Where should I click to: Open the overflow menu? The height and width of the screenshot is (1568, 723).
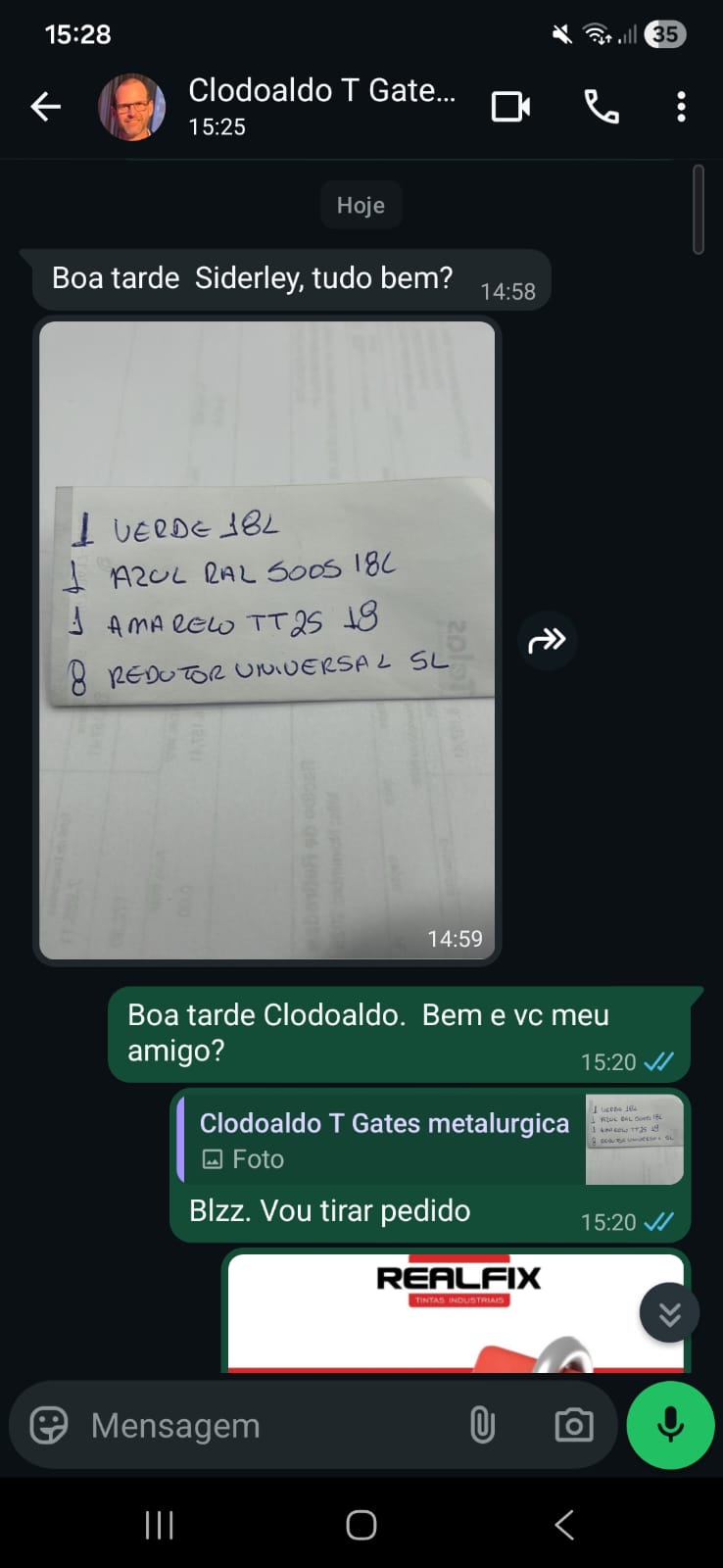(x=681, y=106)
